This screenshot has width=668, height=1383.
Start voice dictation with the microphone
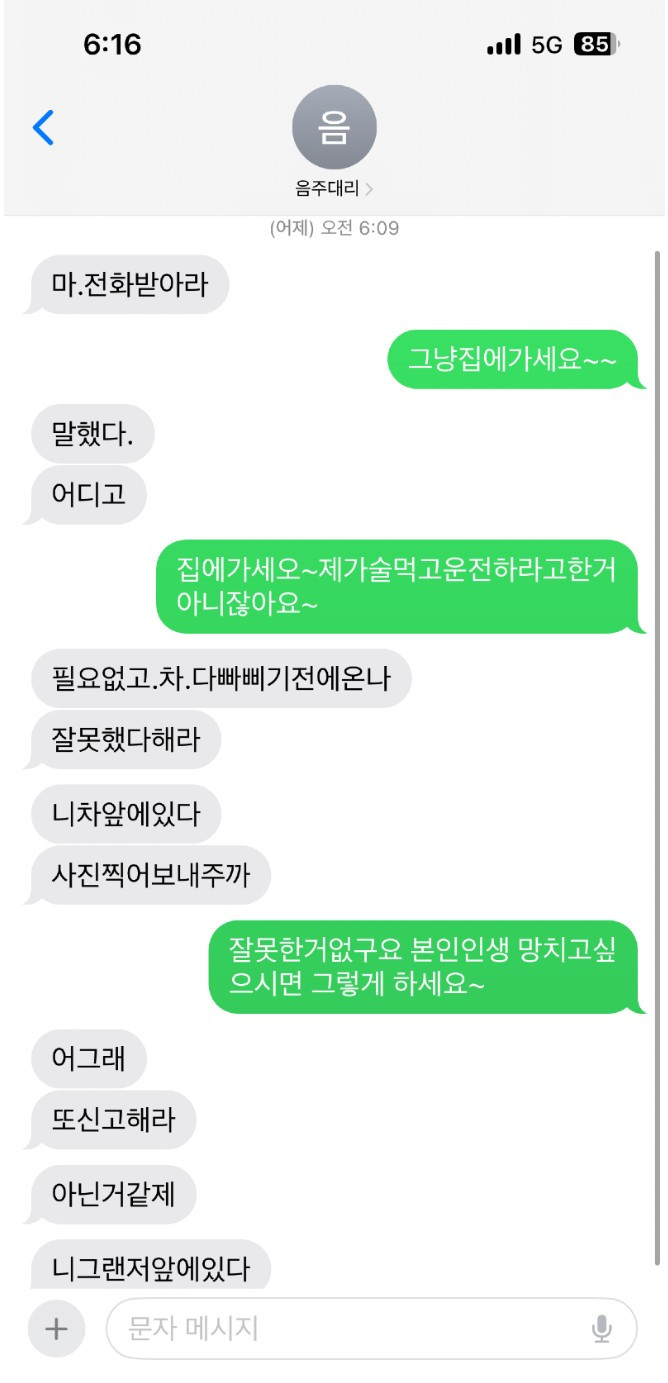tap(601, 1329)
